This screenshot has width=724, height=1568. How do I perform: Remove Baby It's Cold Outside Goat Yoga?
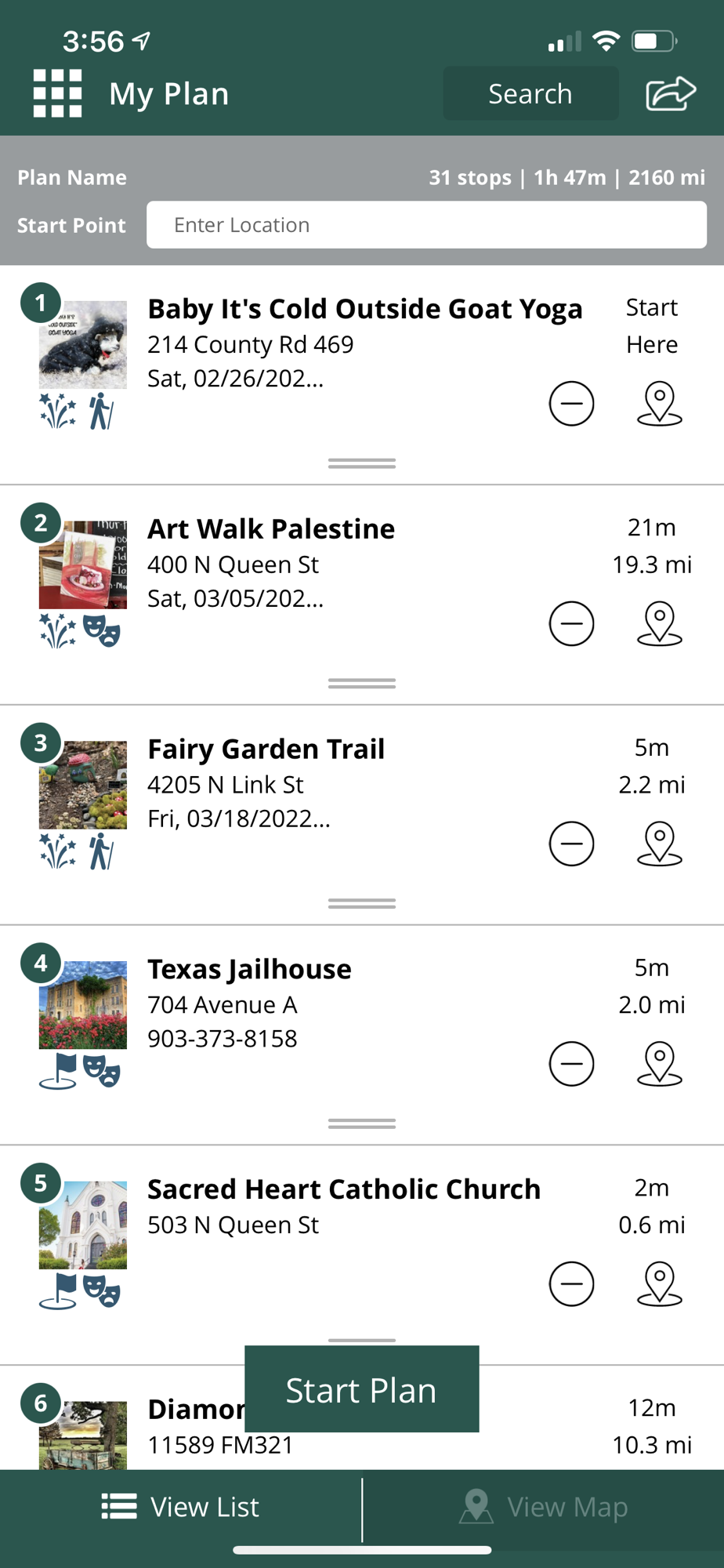[571, 404]
